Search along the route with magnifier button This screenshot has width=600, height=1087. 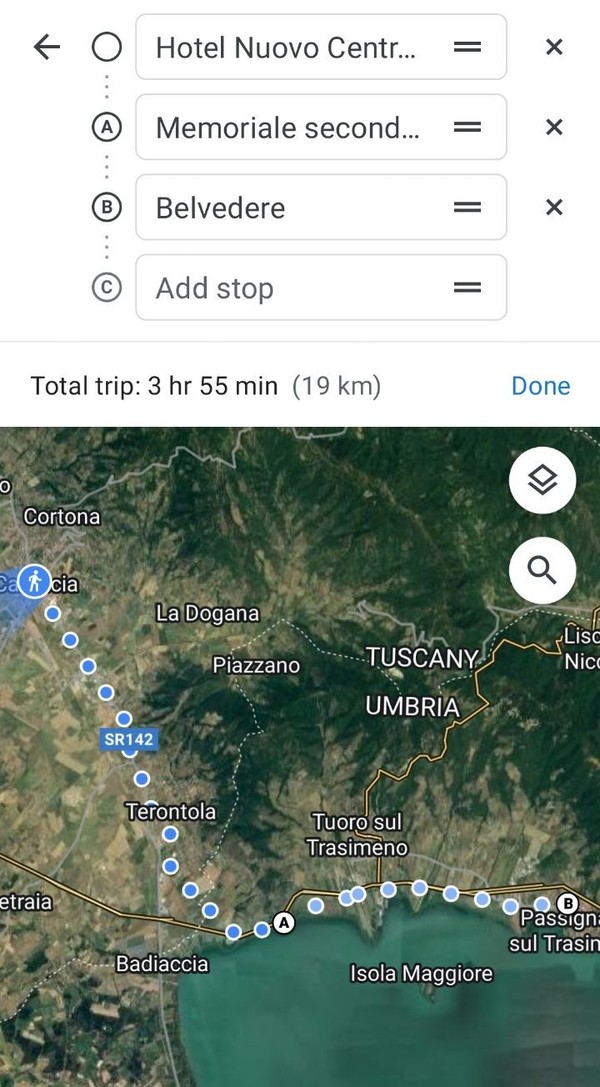click(x=542, y=571)
